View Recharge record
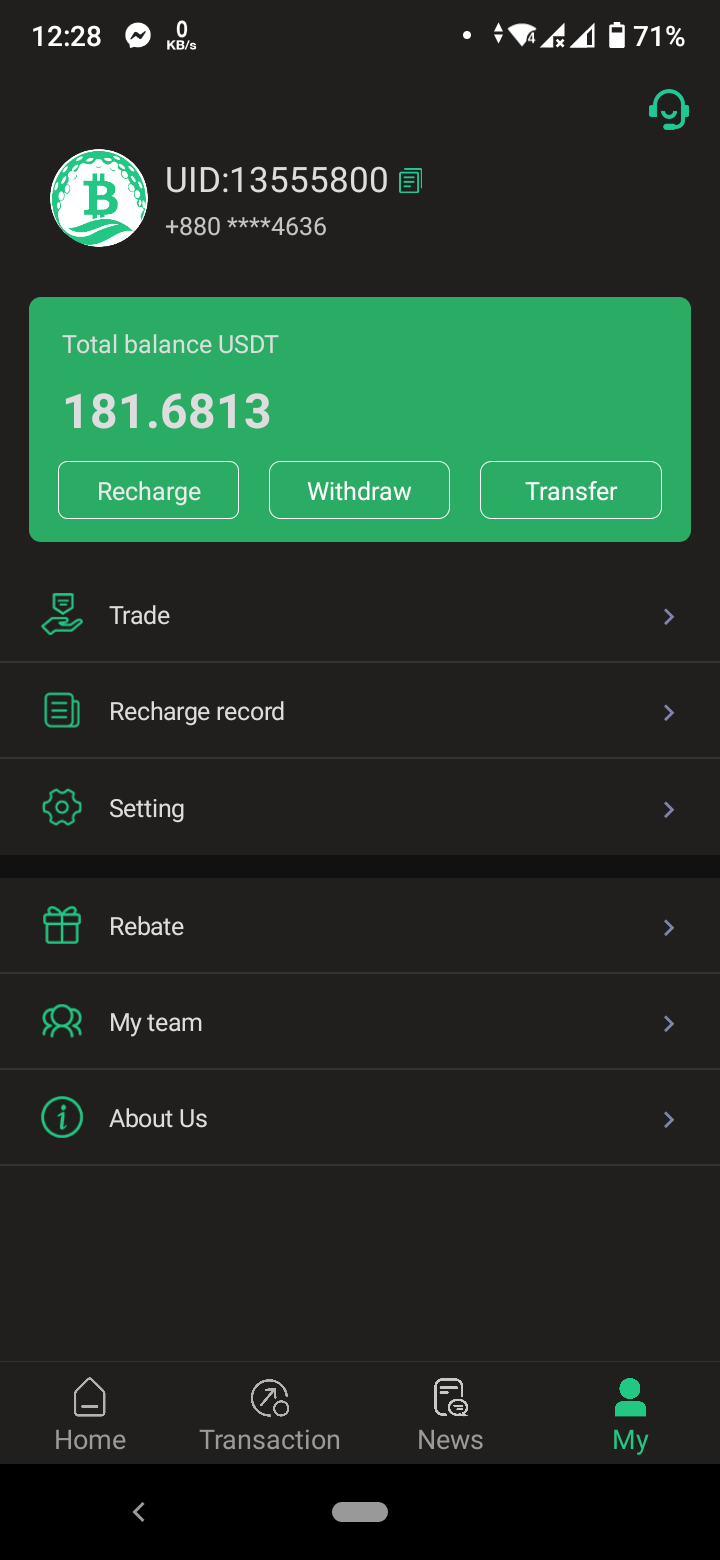 click(360, 711)
